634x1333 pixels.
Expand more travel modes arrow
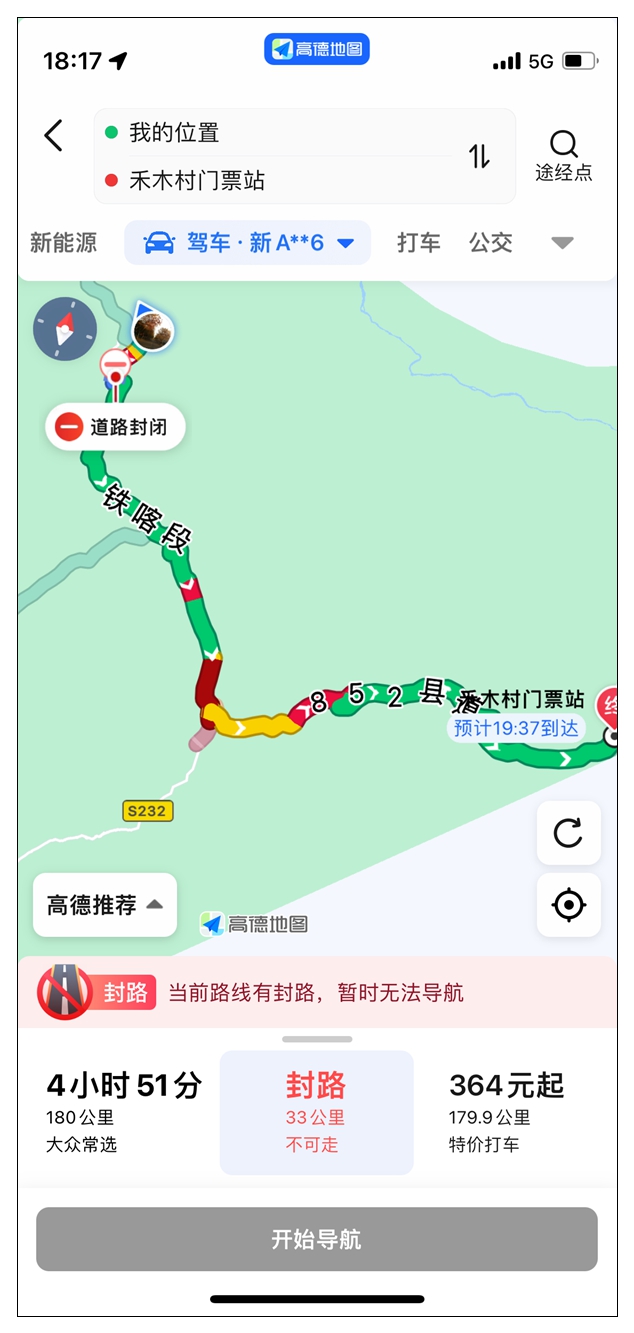[x=563, y=243]
